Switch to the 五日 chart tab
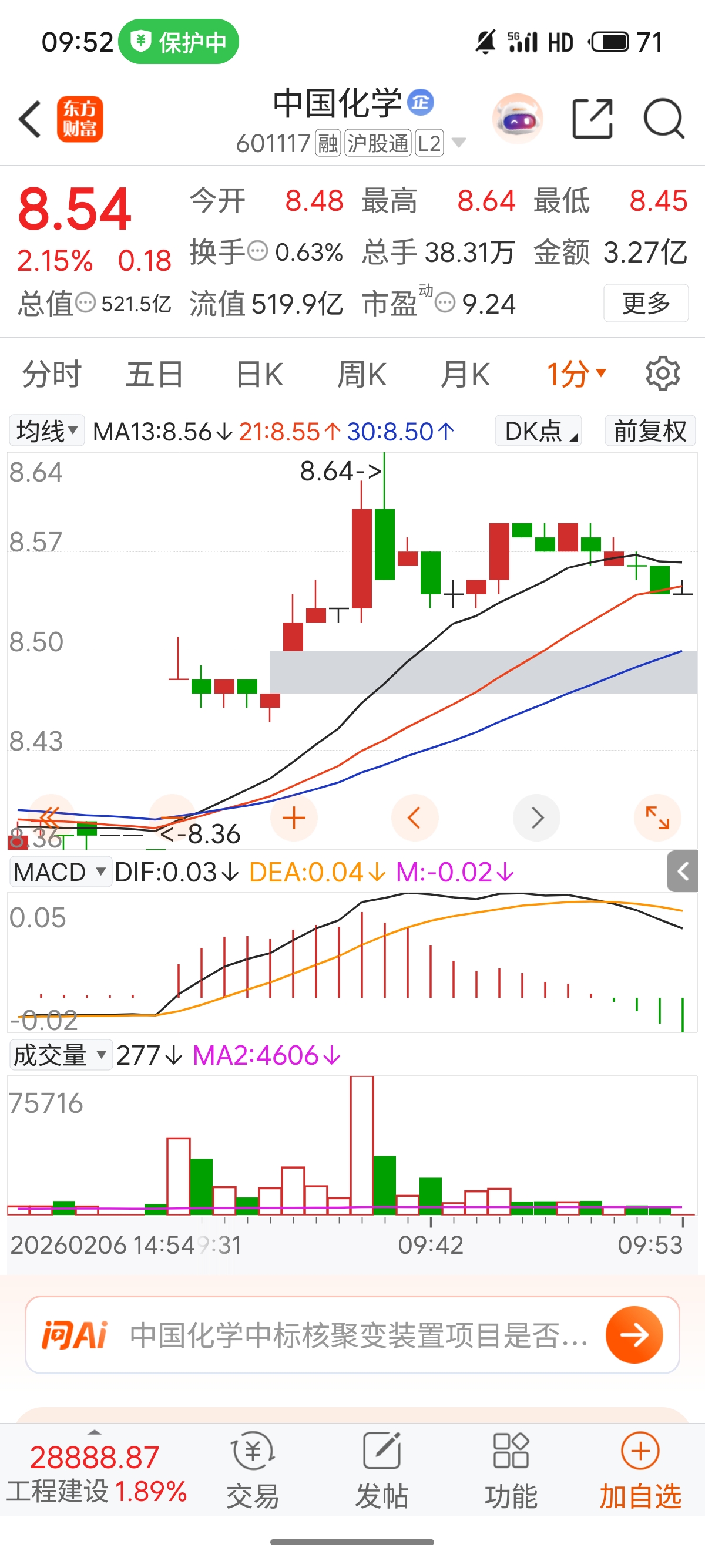Image resolution: width=705 pixels, height=1568 pixels. coord(154,374)
